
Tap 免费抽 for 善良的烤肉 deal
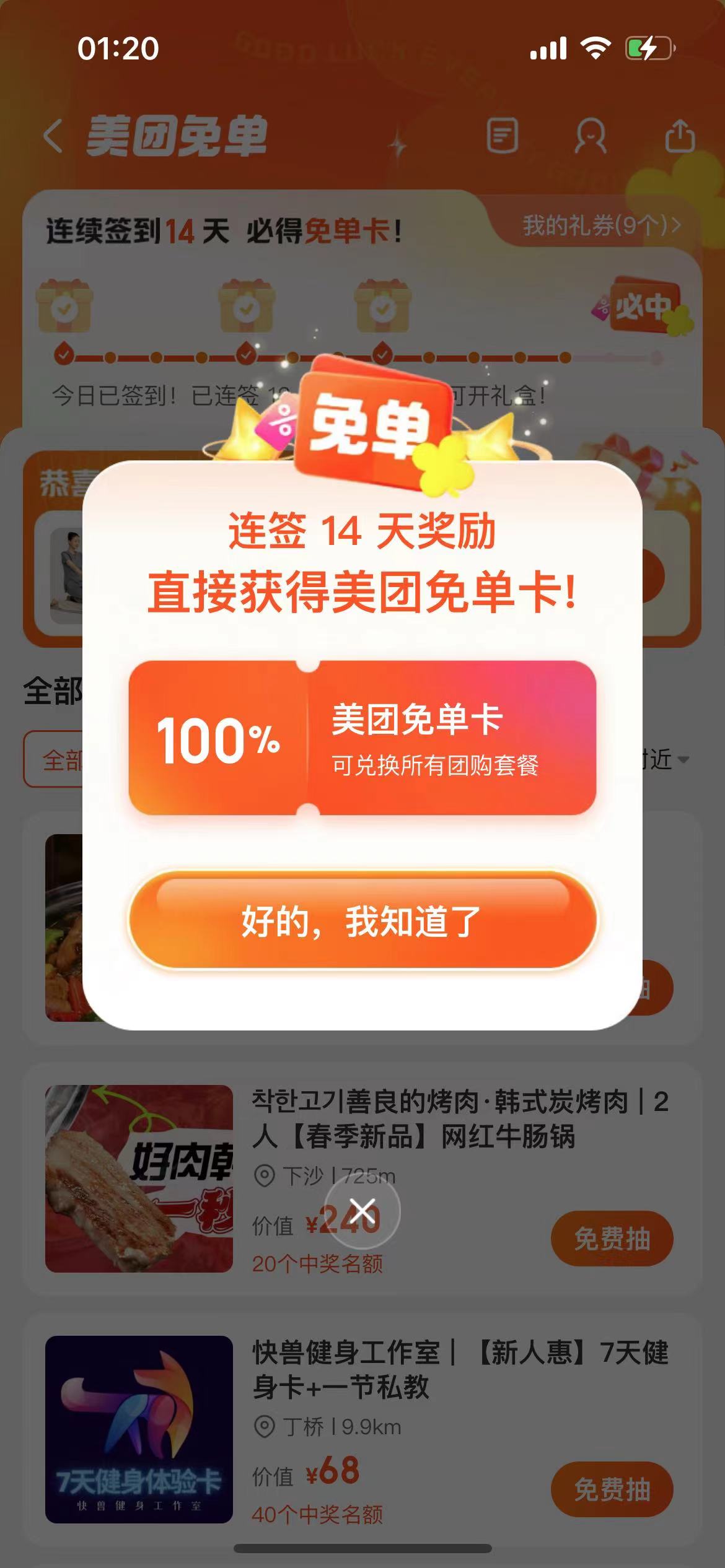pos(612,1239)
